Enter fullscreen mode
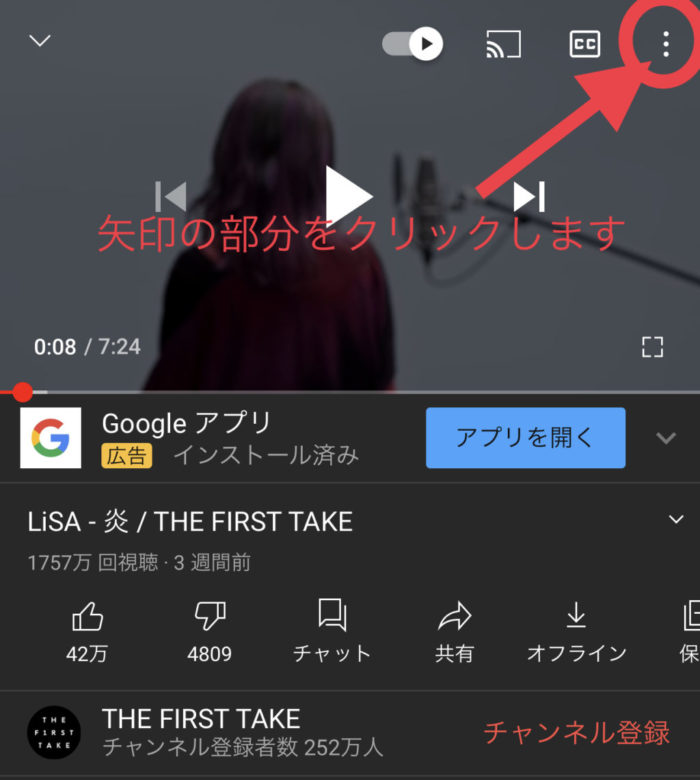 652,347
